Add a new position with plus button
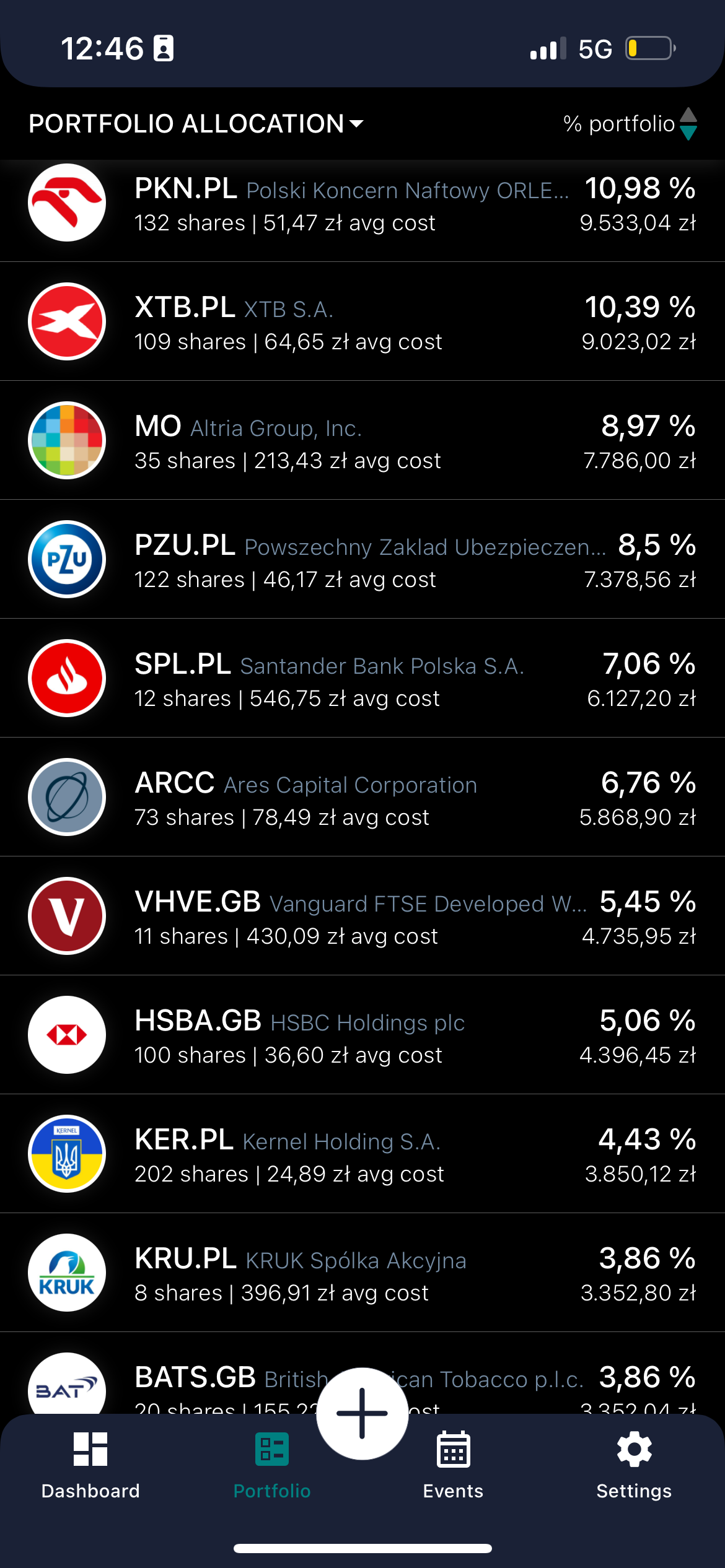The height and width of the screenshot is (1568, 725). (362, 1413)
